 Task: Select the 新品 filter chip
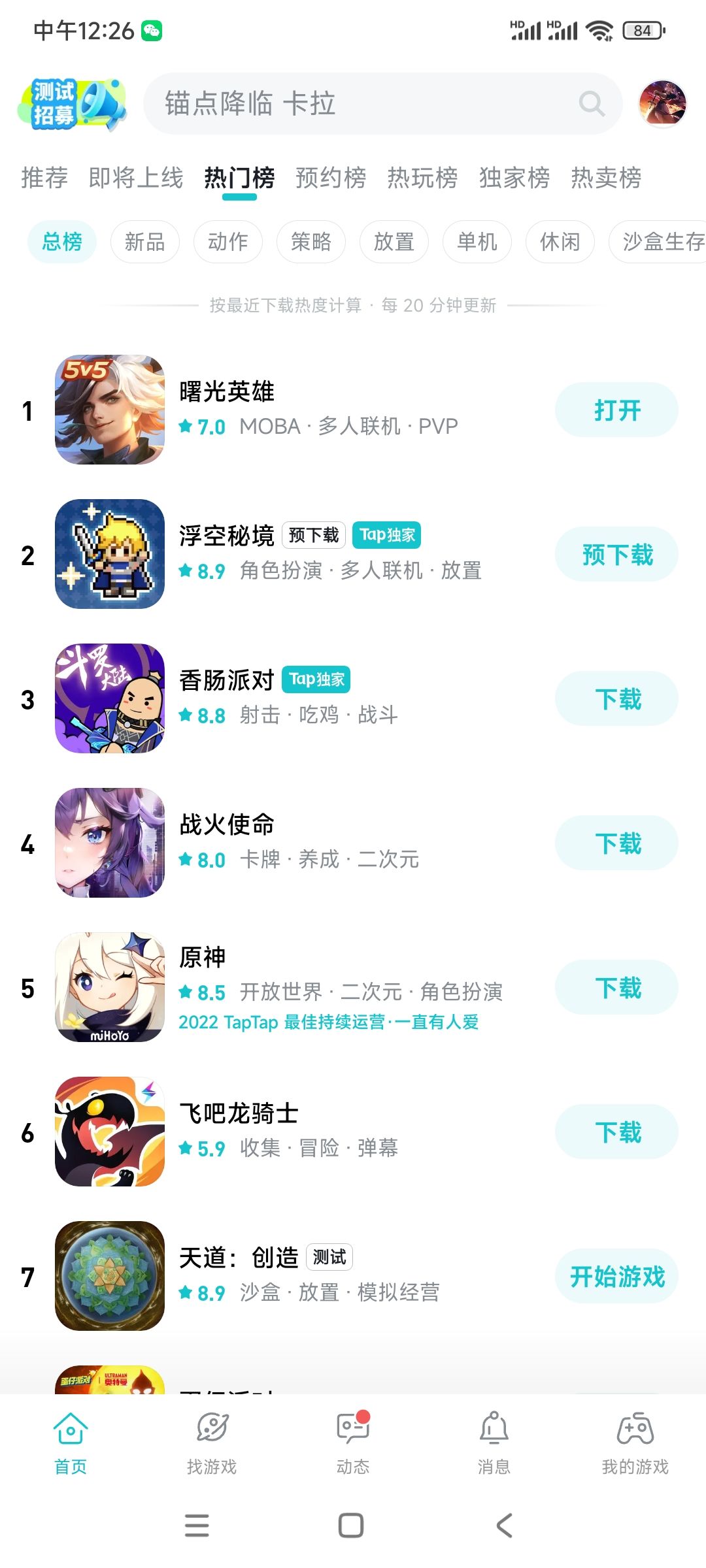pos(144,242)
